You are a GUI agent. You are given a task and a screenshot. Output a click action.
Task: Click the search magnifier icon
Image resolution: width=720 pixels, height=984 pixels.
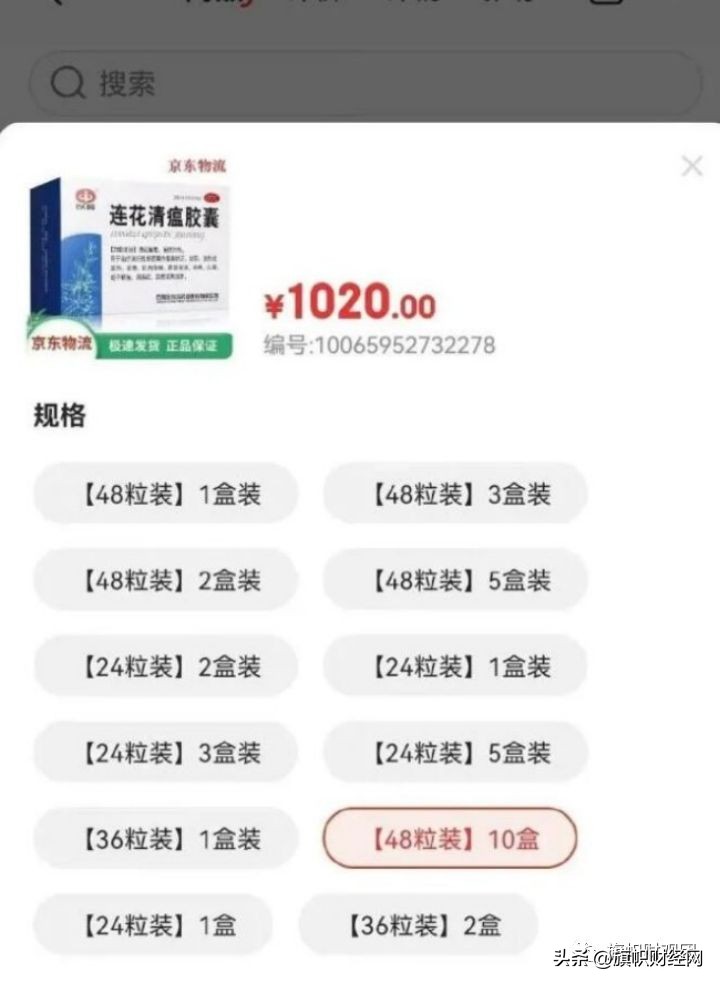coord(67,84)
